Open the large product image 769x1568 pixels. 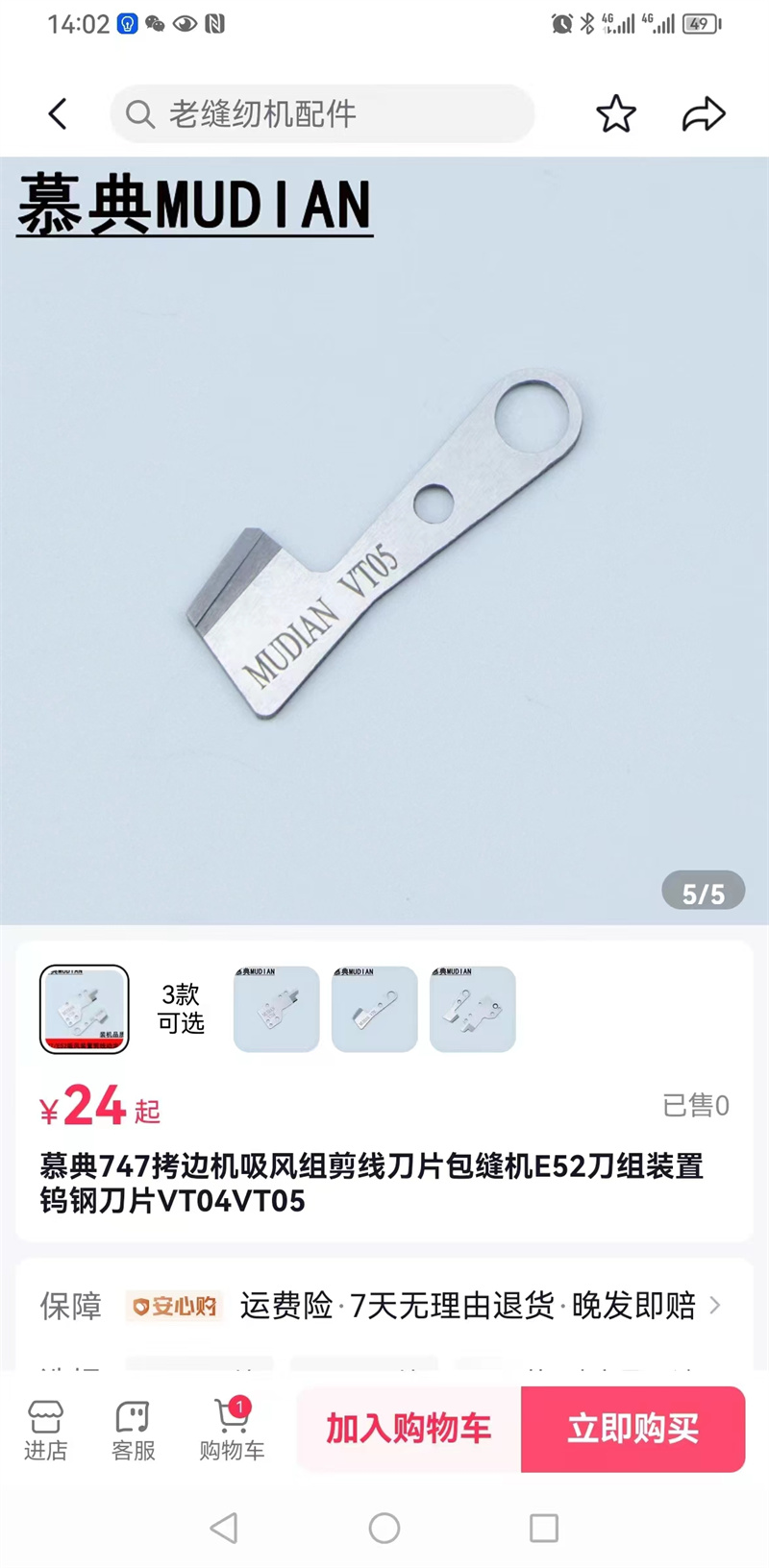[x=384, y=540]
